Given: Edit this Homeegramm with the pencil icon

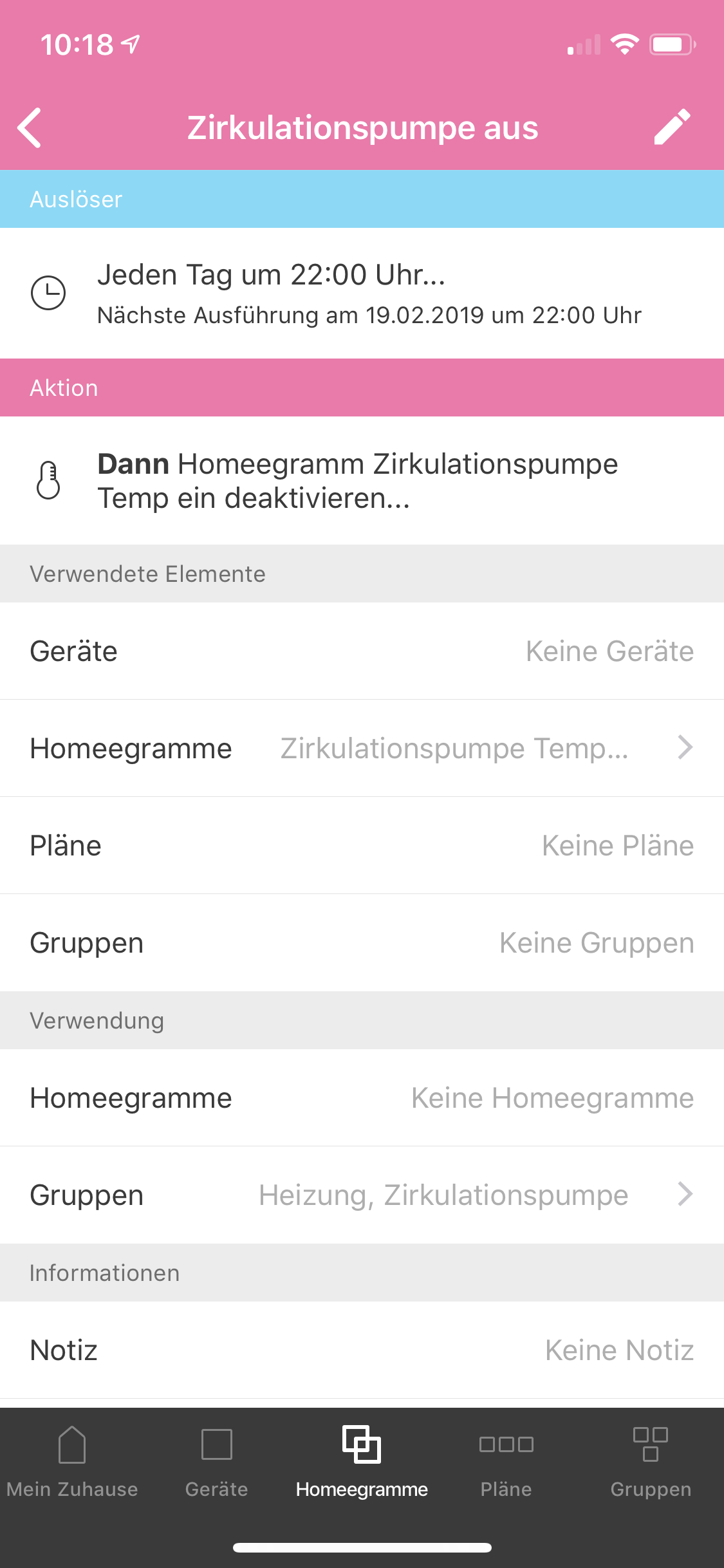Looking at the screenshot, I should tap(673, 127).
